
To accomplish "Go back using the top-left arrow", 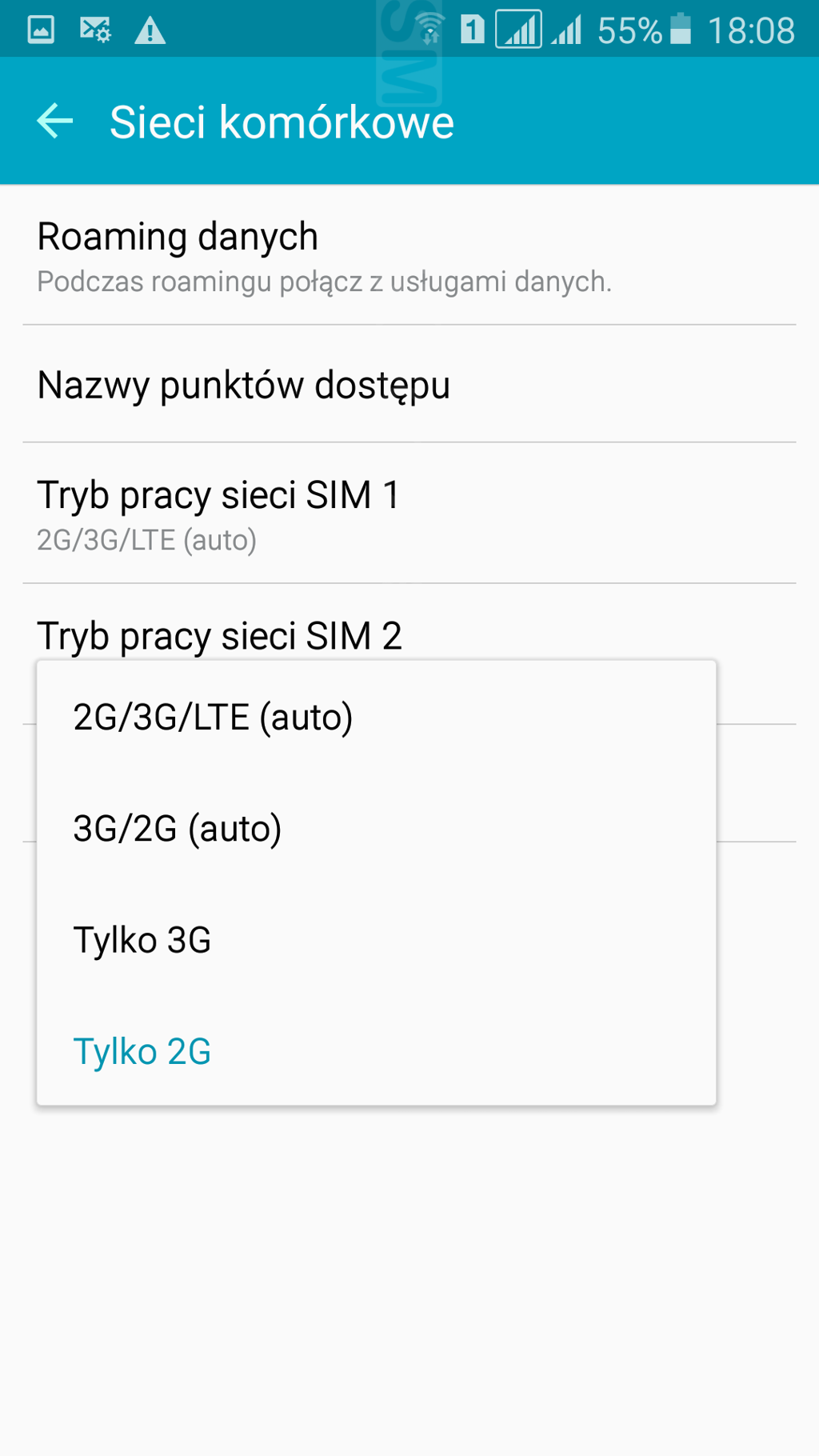I will tap(55, 122).
